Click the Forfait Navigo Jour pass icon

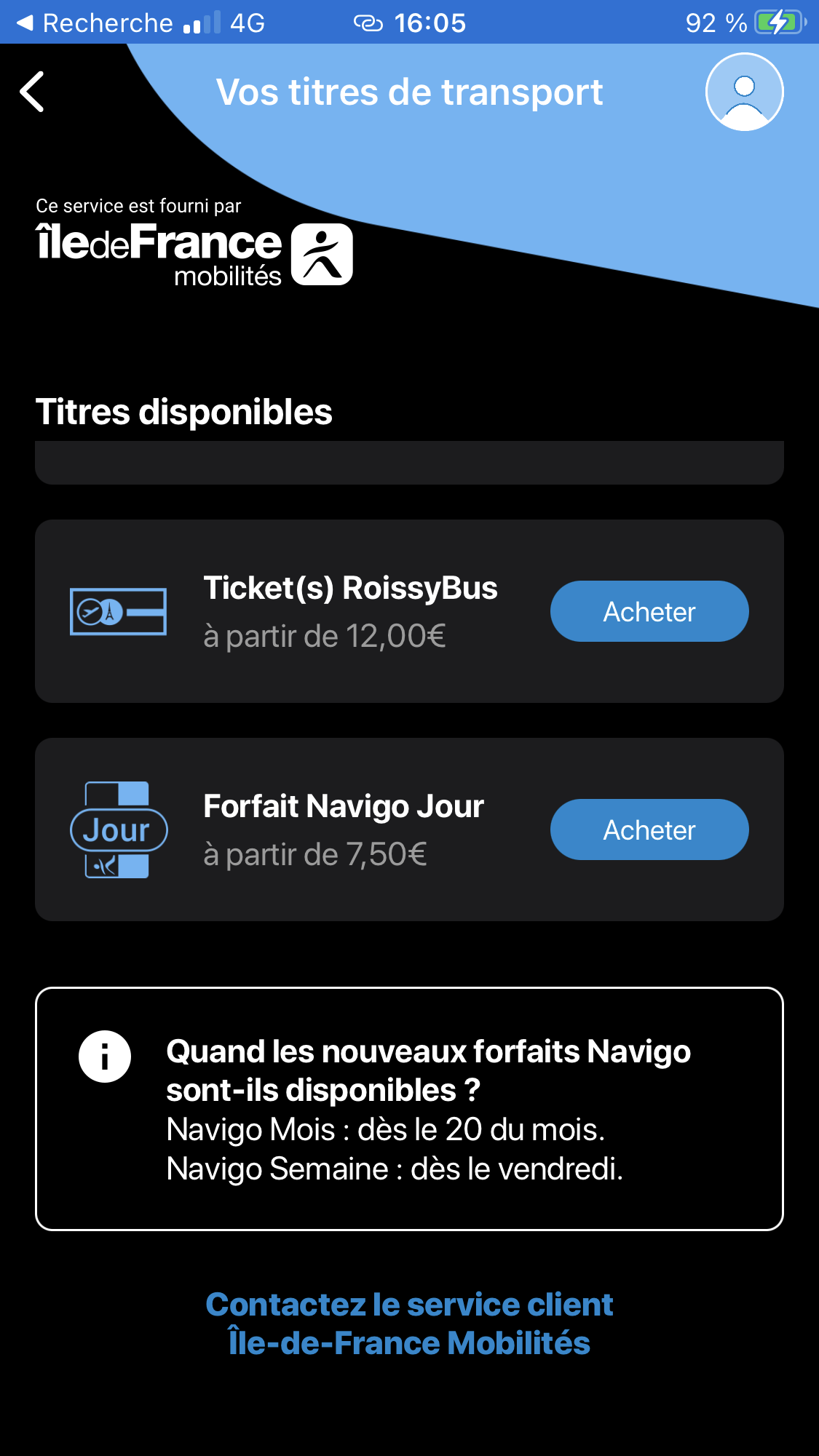pos(119,829)
